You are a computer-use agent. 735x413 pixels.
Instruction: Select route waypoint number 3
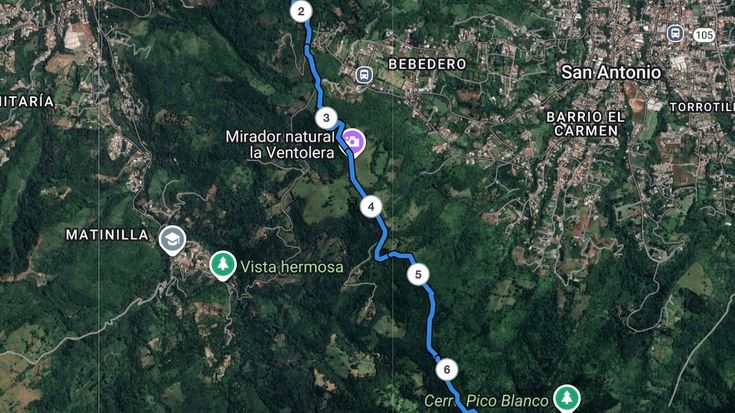[325, 119]
